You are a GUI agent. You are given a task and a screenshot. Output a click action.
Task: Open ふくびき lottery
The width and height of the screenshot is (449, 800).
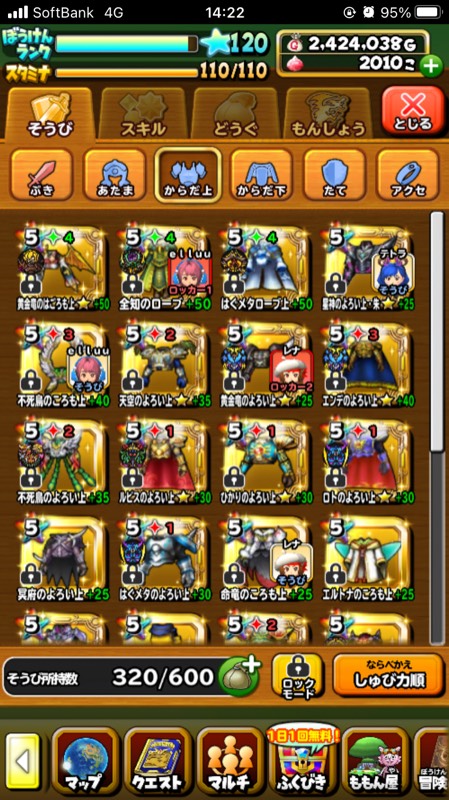pos(302,762)
